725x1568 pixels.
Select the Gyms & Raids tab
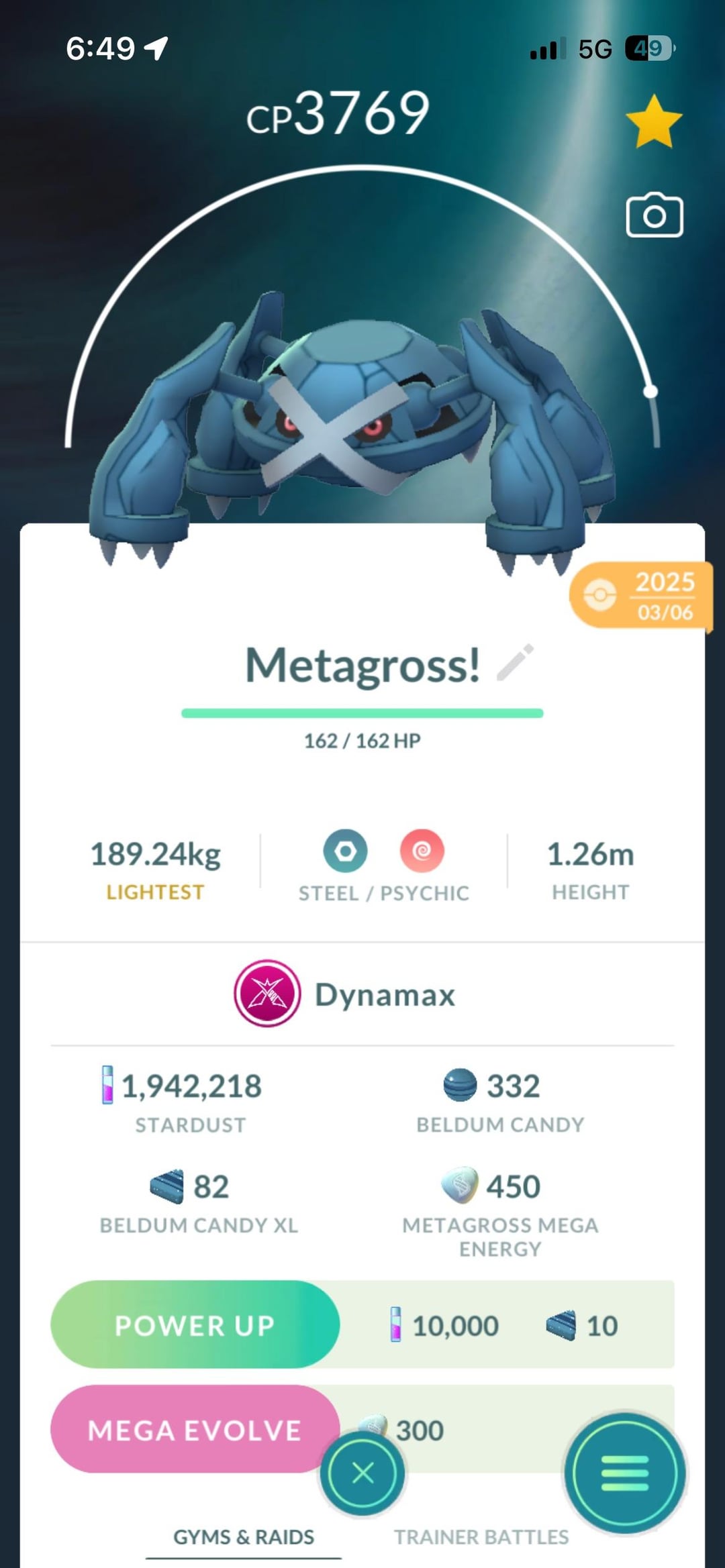(244, 1536)
